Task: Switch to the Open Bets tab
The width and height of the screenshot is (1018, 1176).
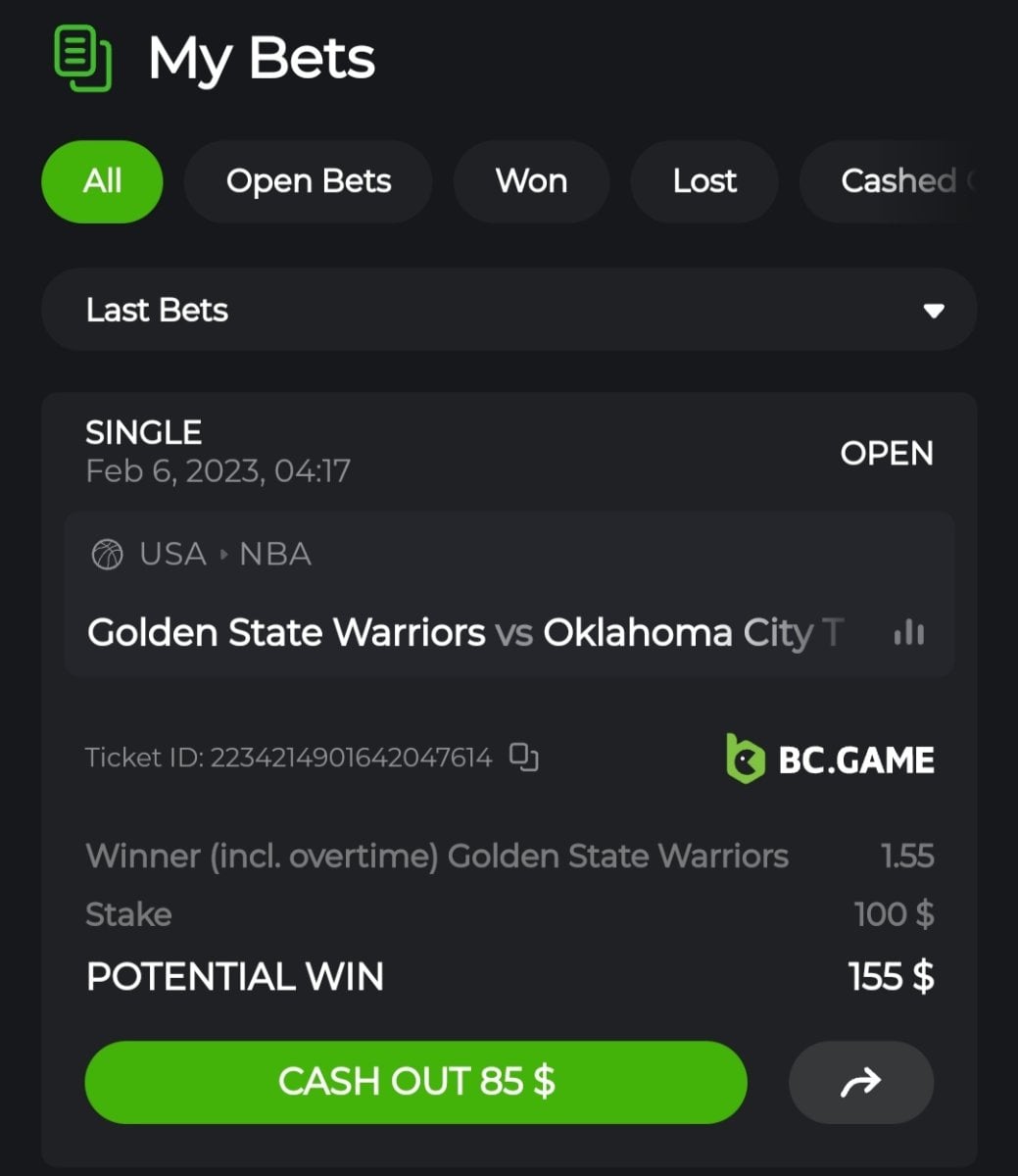Action: pyautogui.click(x=308, y=181)
